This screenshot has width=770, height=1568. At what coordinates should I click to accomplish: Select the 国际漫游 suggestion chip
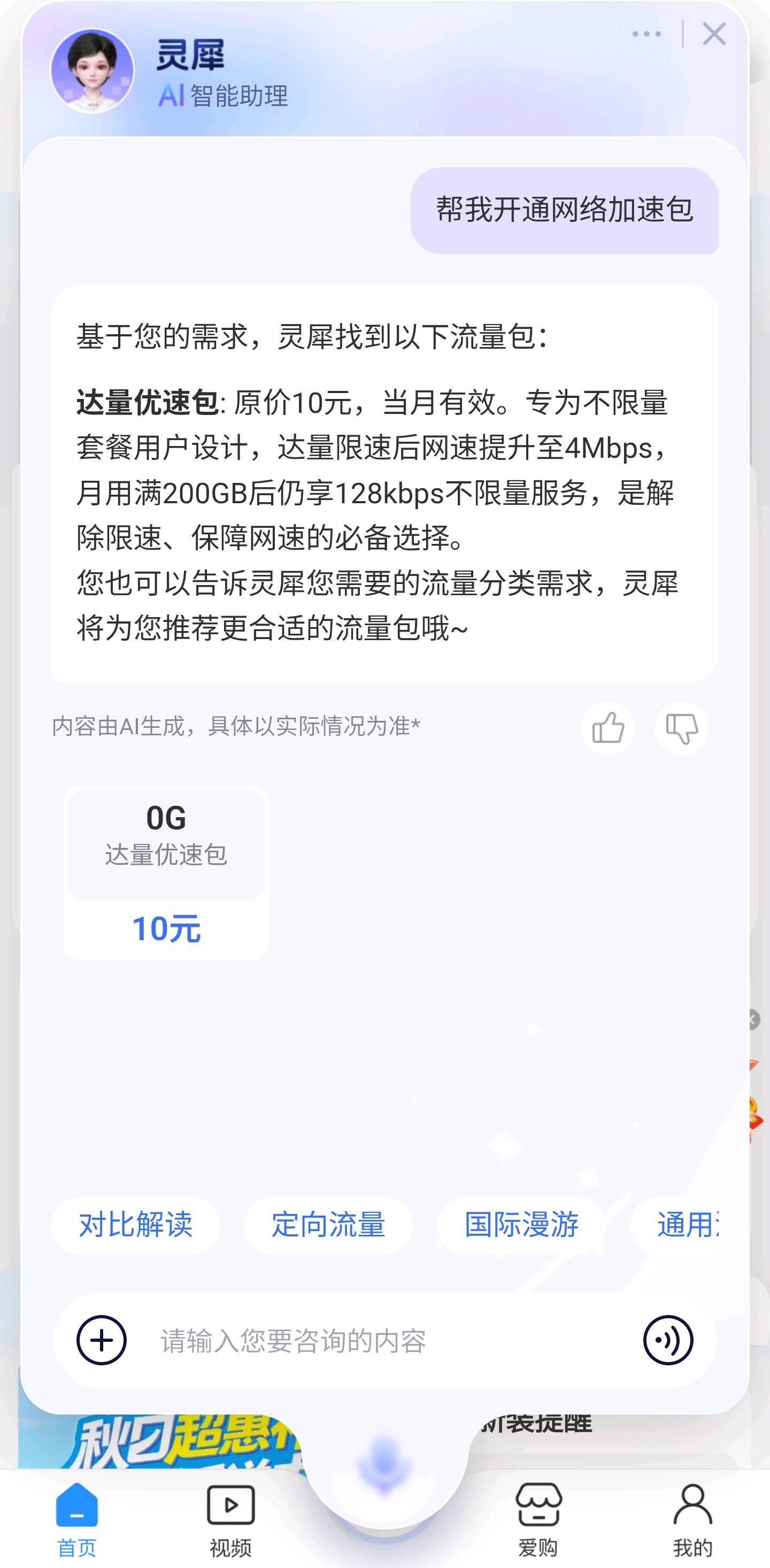pyautogui.click(x=521, y=1225)
